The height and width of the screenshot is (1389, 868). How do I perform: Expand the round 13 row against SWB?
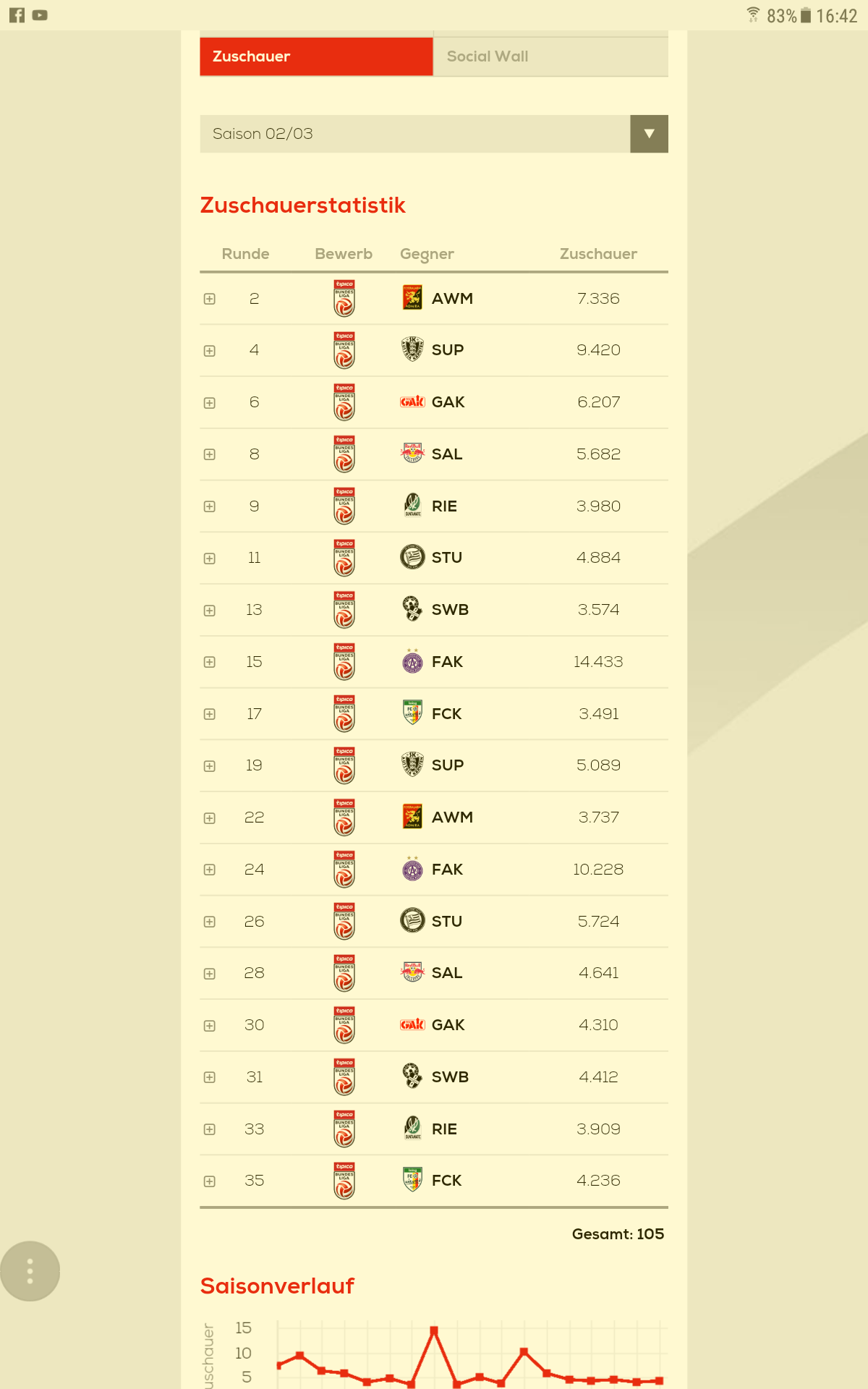pyautogui.click(x=210, y=611)
